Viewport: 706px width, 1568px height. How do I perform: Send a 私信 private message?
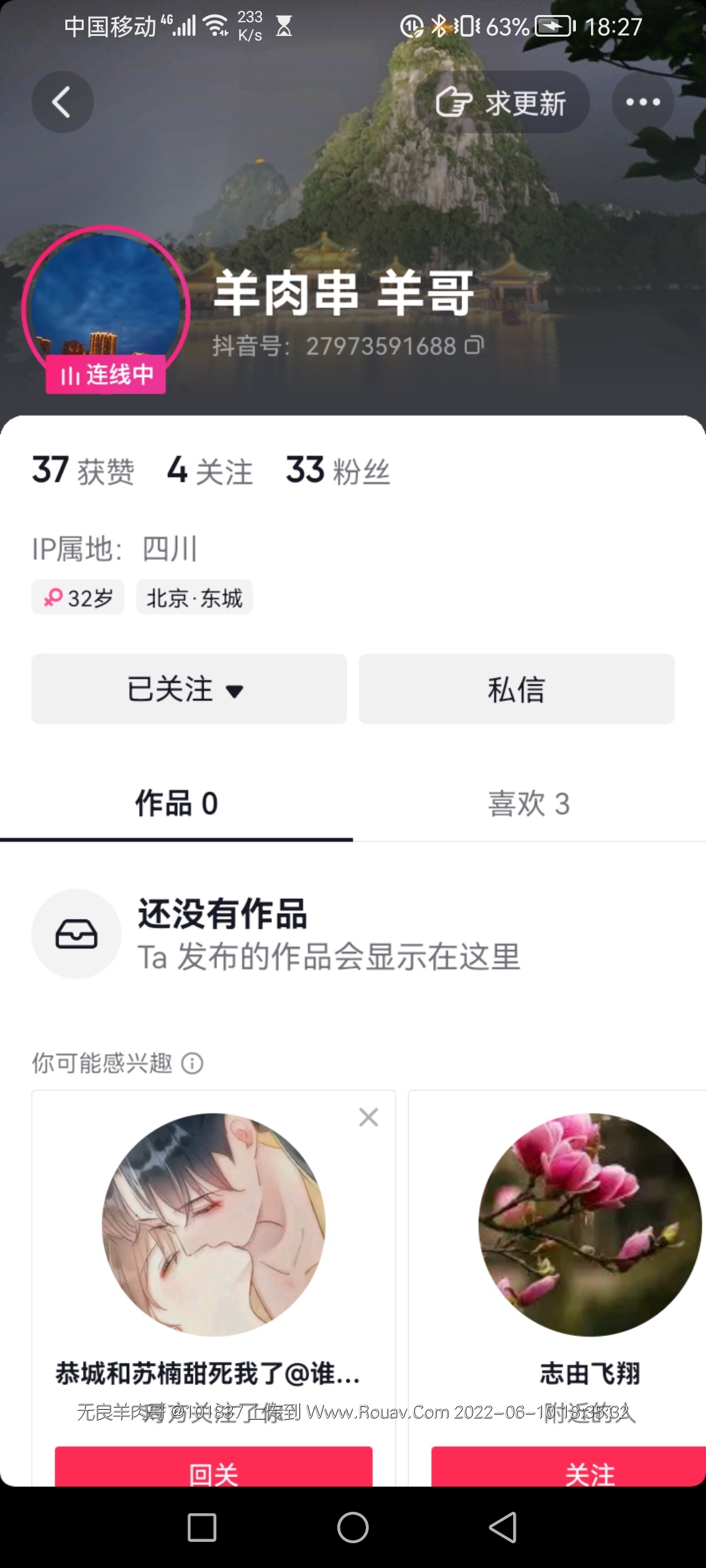click(516, 689)
